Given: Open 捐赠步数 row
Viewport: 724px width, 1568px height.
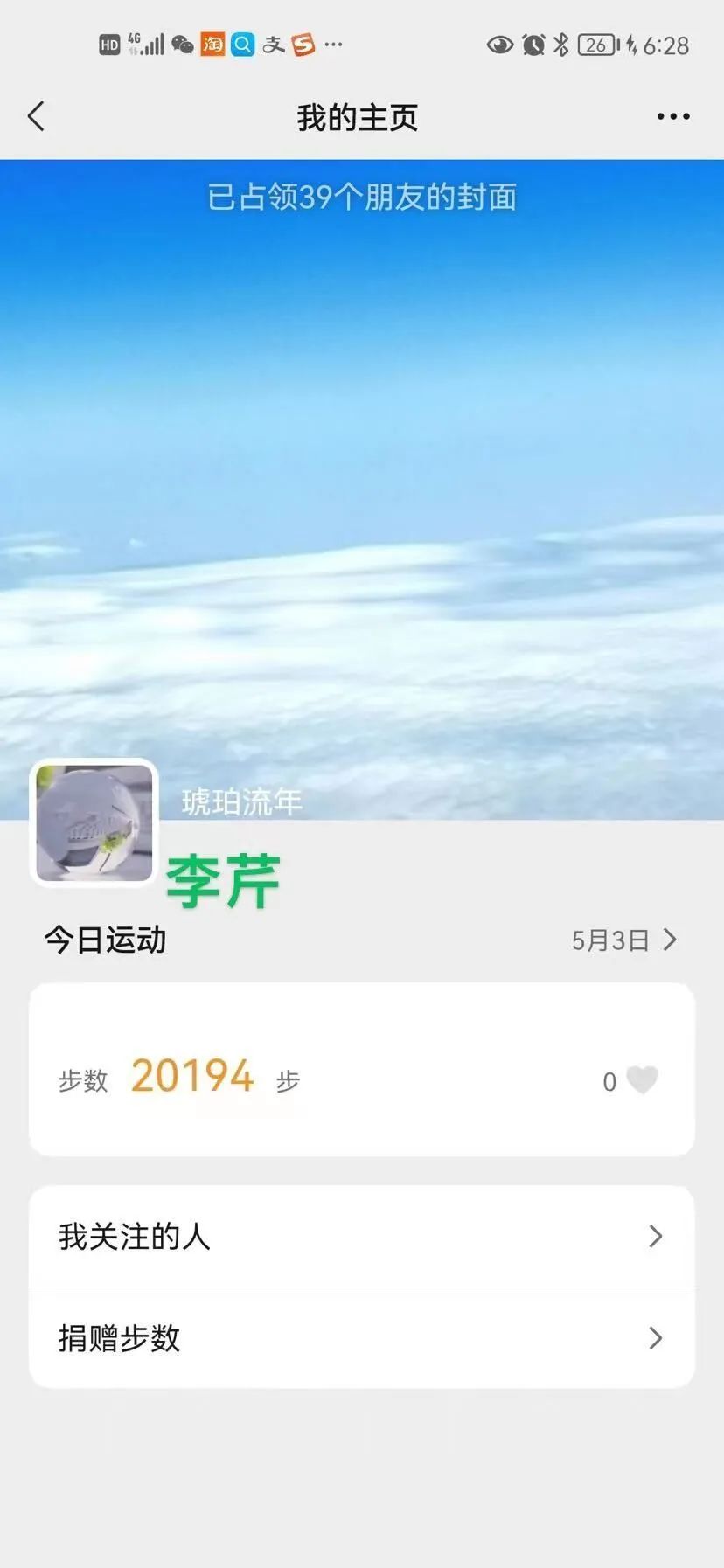Looking at the screenshot, I should pos(361,1338).
